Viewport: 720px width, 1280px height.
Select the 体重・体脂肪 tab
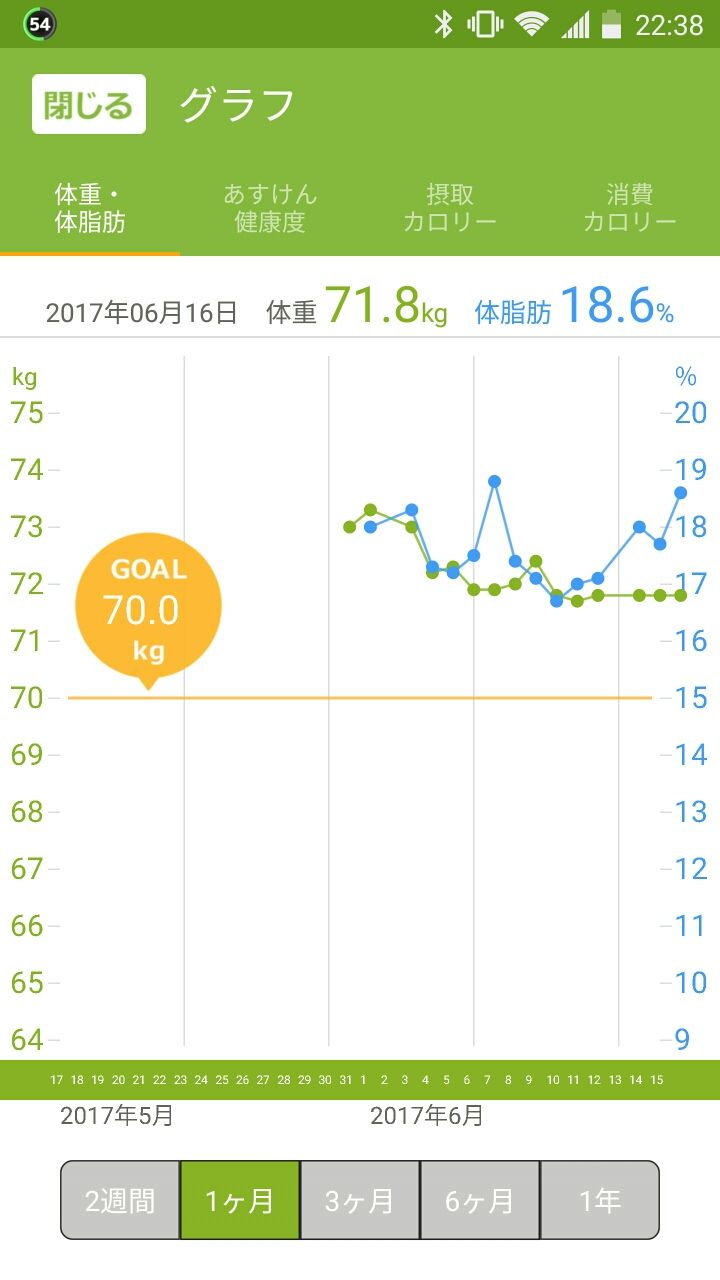pyautogui.click(x=90, y=208)
